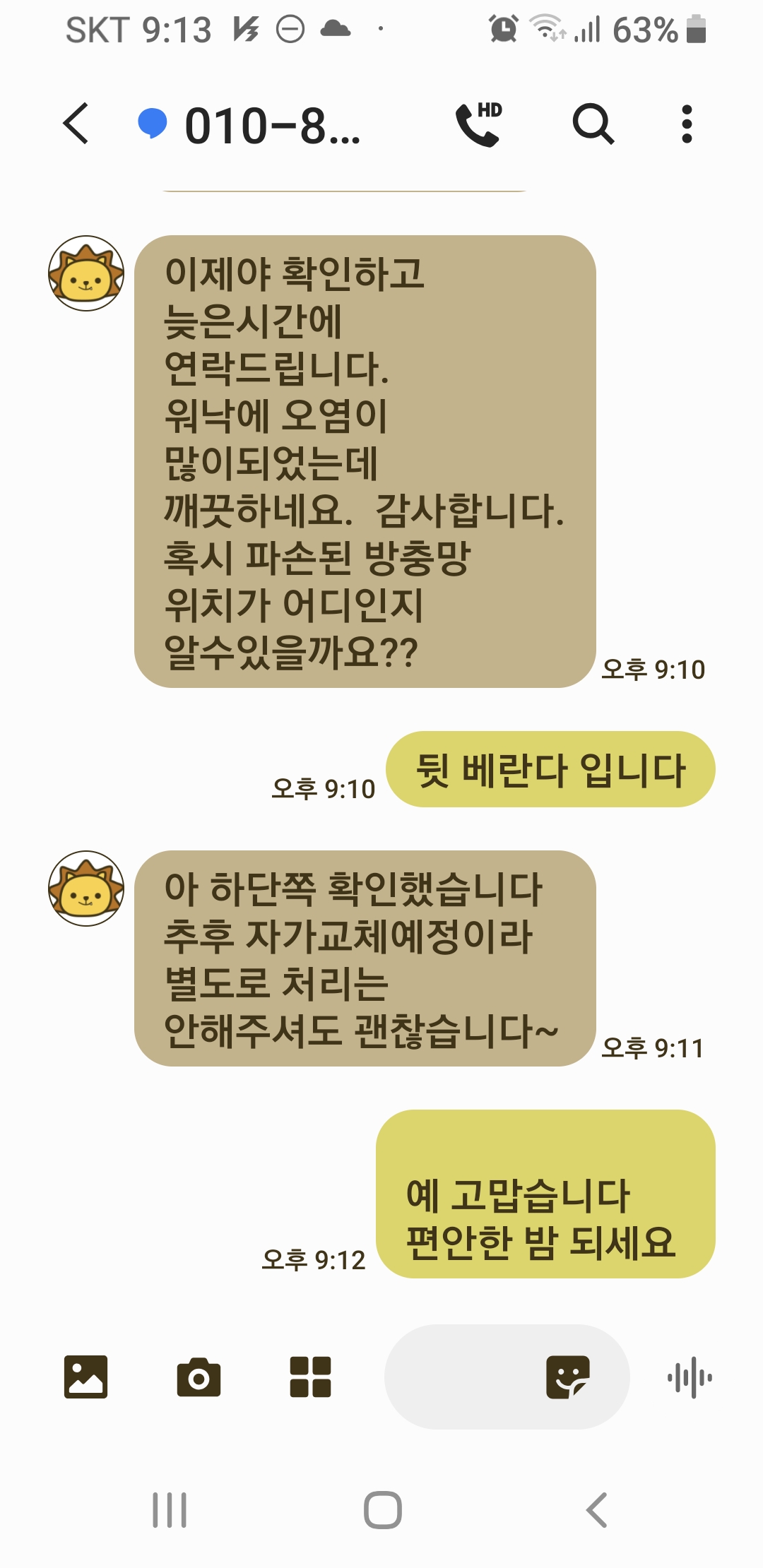Search within this conversation

592,124
